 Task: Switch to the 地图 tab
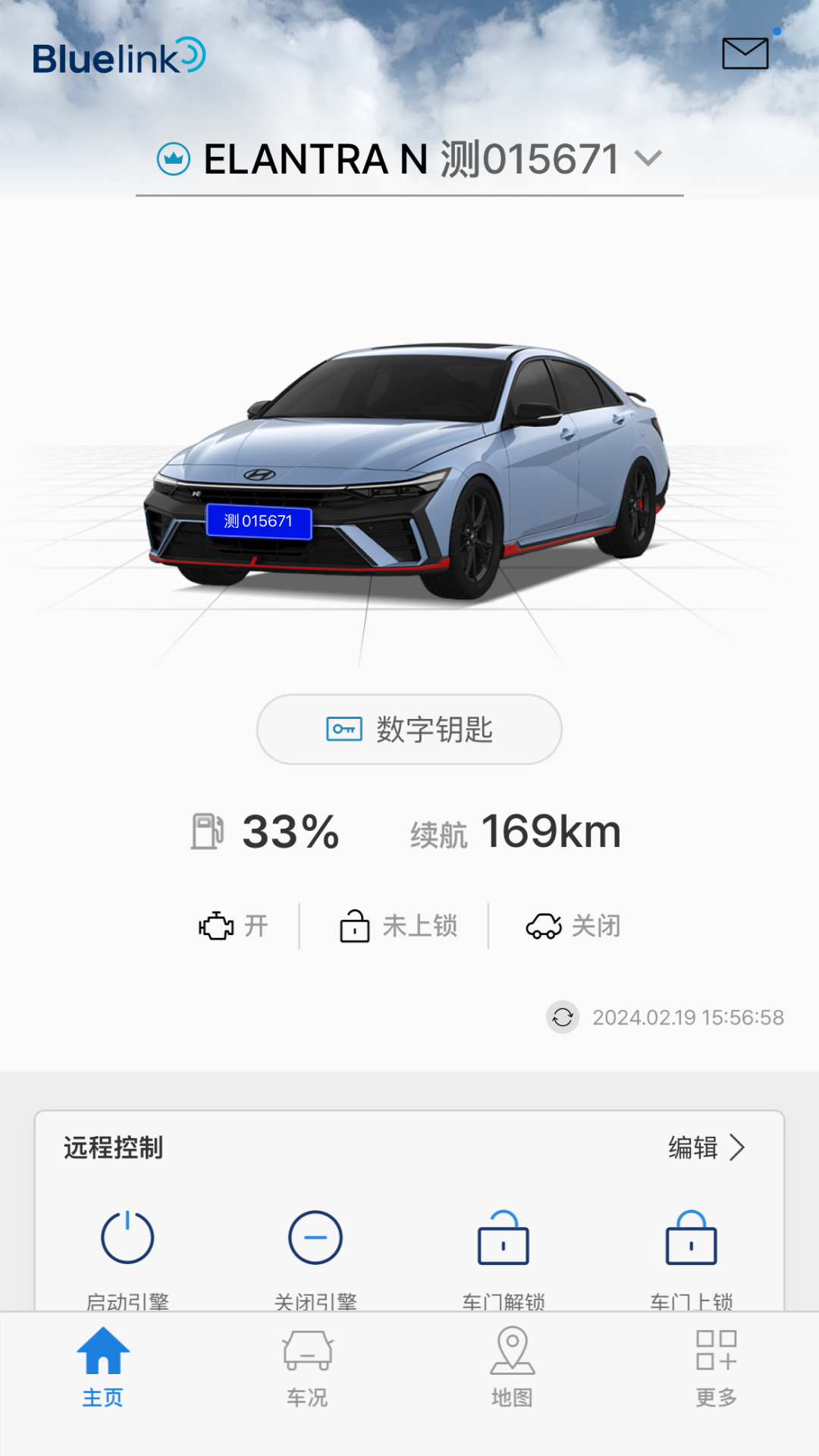pos(512,1367)
